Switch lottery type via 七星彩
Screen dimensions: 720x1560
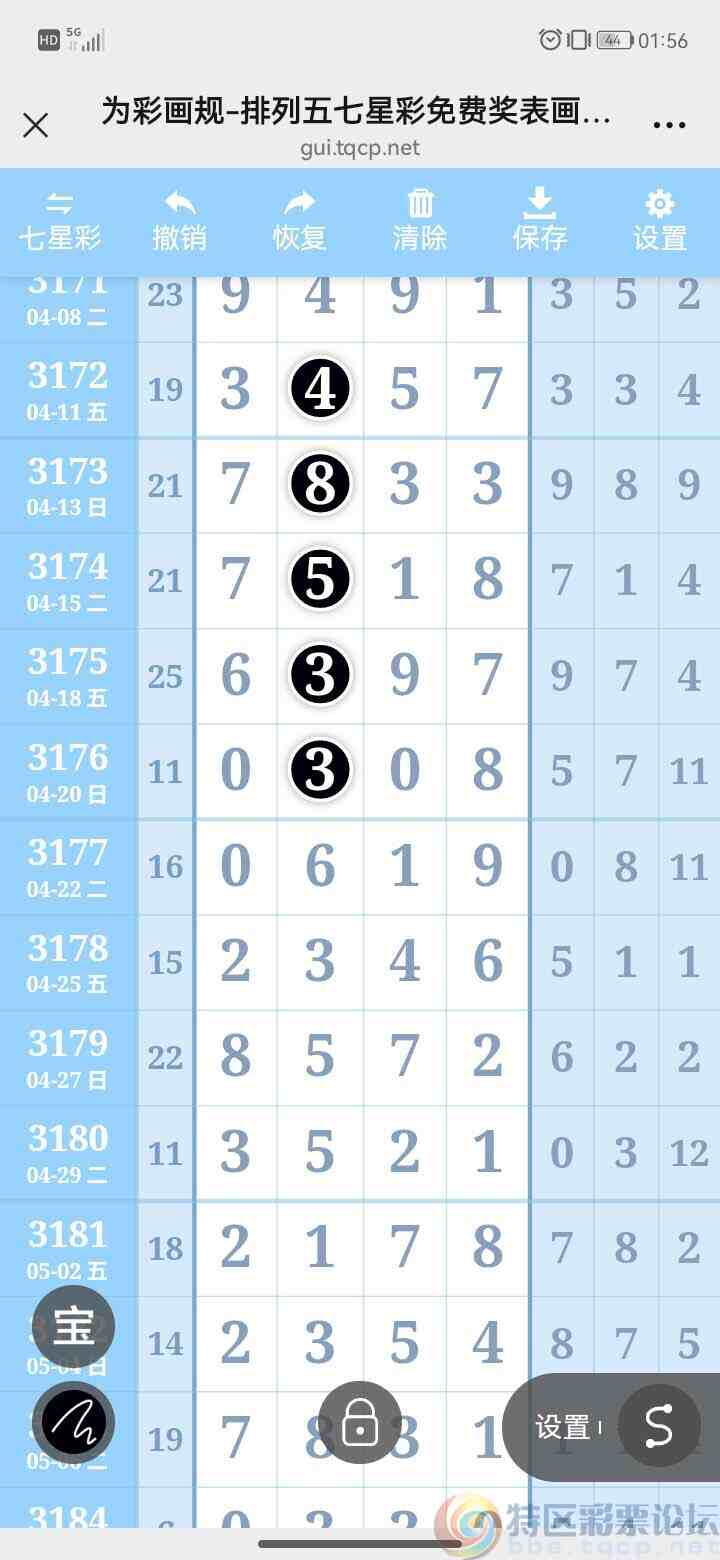[60, 221]
